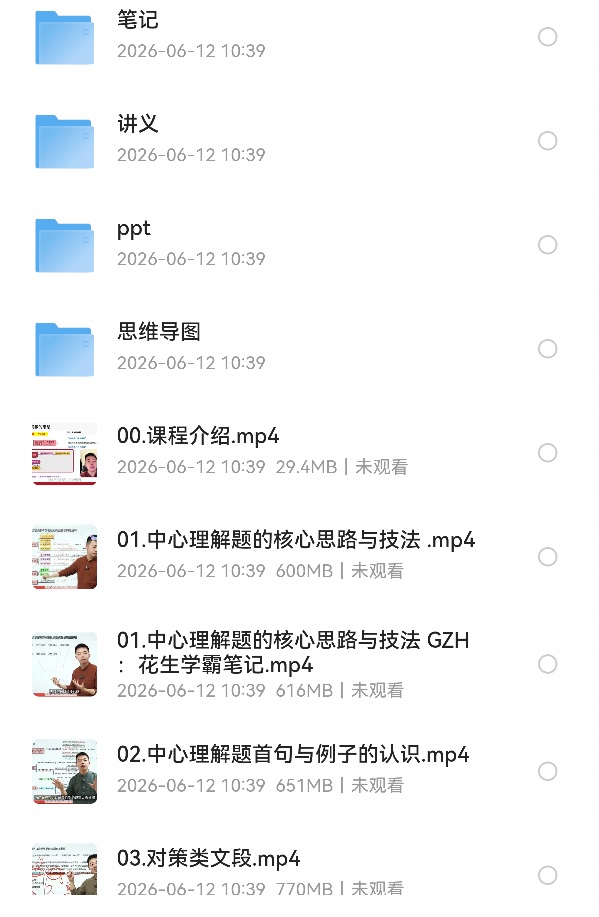Tick the circle for 02.中心理解题首句与例子的认识.mp4
This screenshot has width=599, height=917.
(x=548, y=771)
